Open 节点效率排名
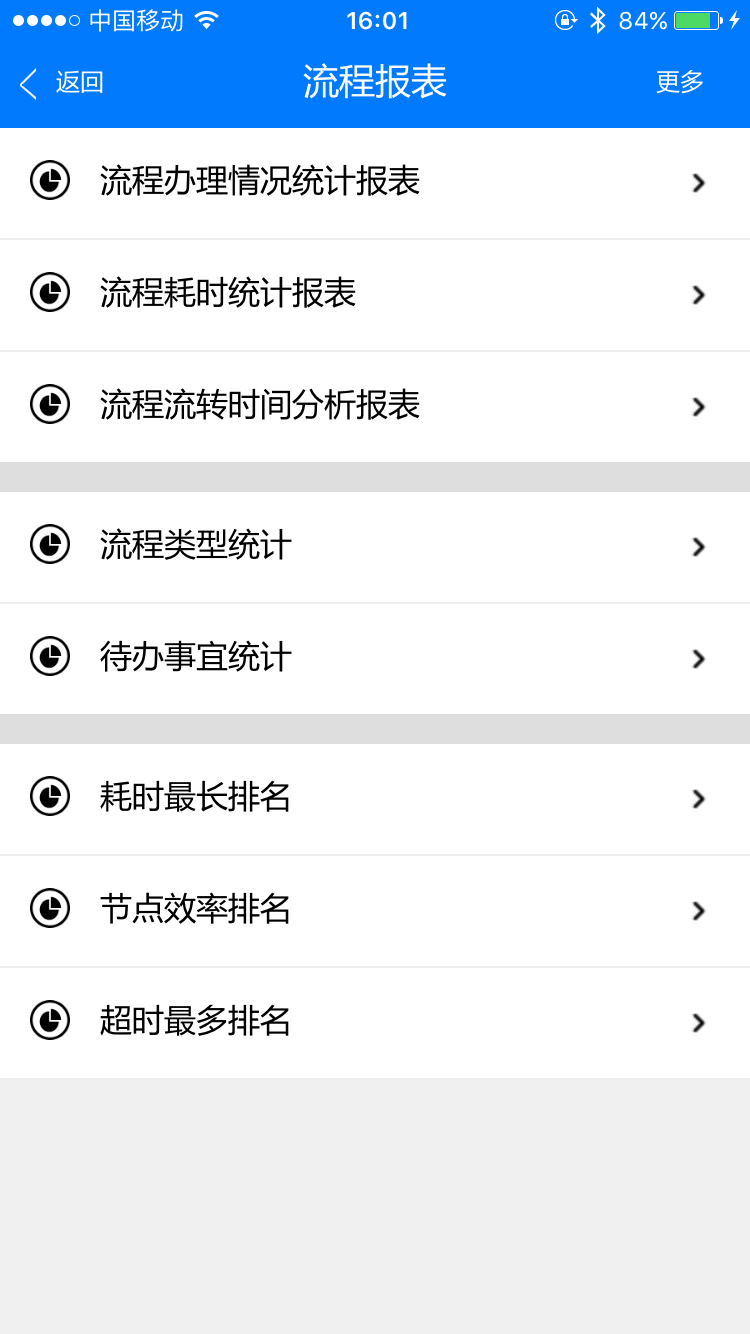750x1334 pixels. click(x=375, y=911)
